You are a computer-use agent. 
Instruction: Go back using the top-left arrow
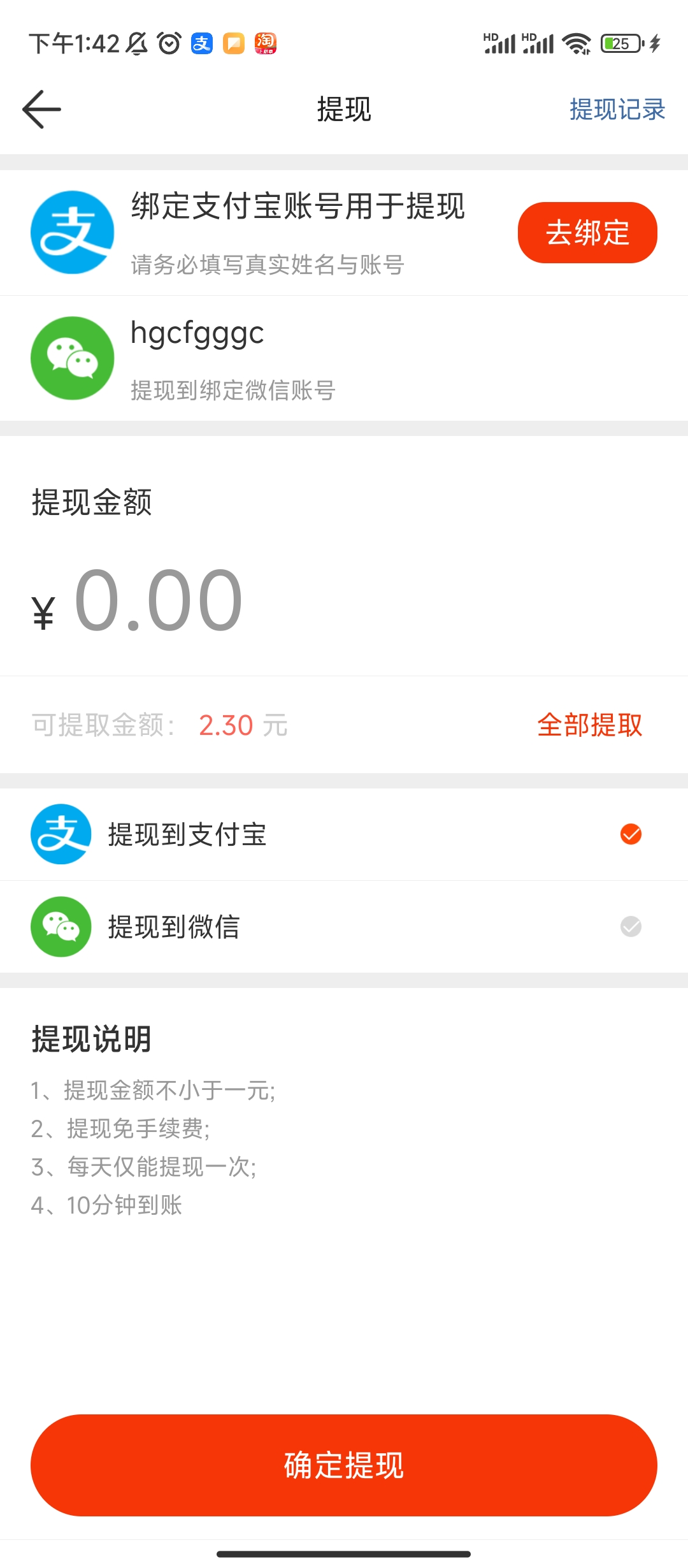(42, 109)
